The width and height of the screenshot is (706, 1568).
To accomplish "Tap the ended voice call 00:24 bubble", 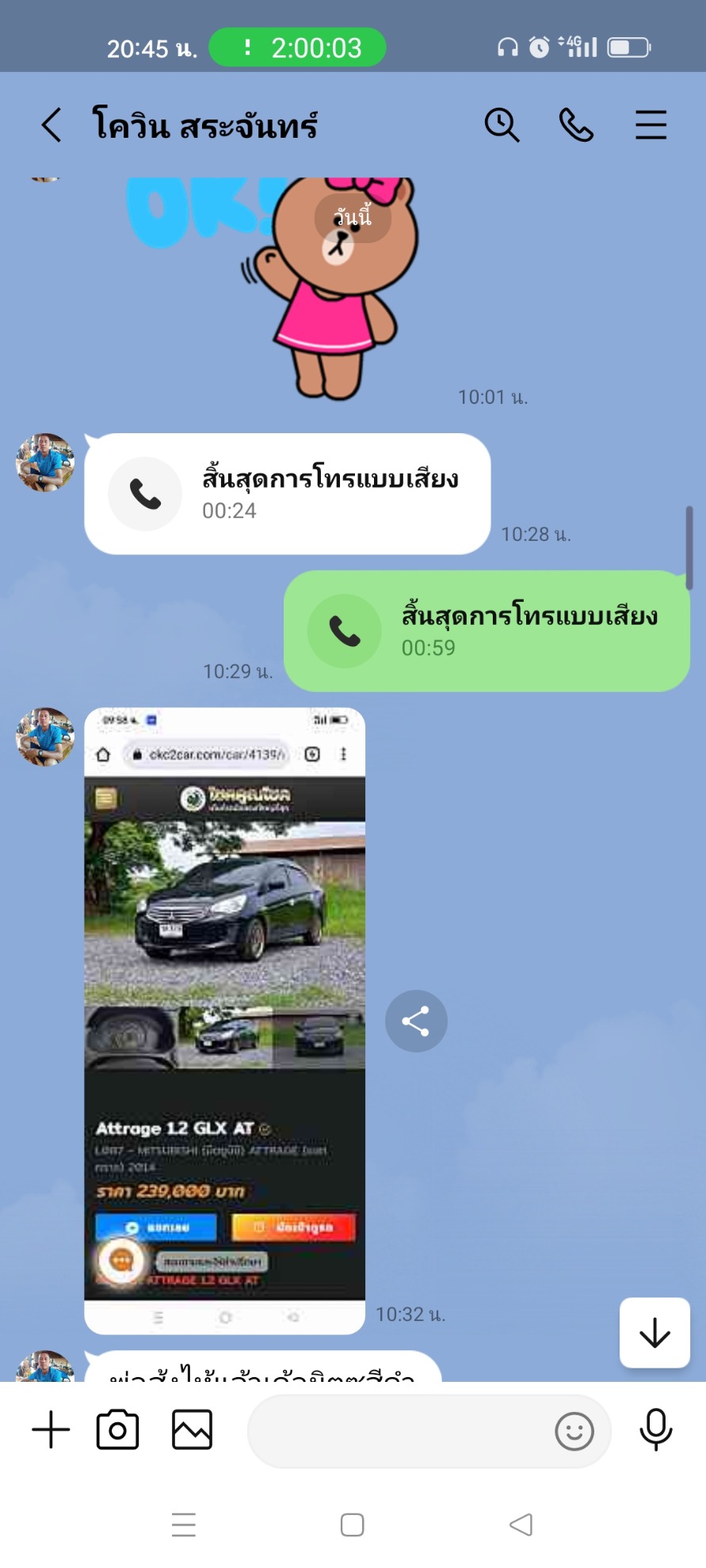I will pyautogui.click(x=288, y=493).
